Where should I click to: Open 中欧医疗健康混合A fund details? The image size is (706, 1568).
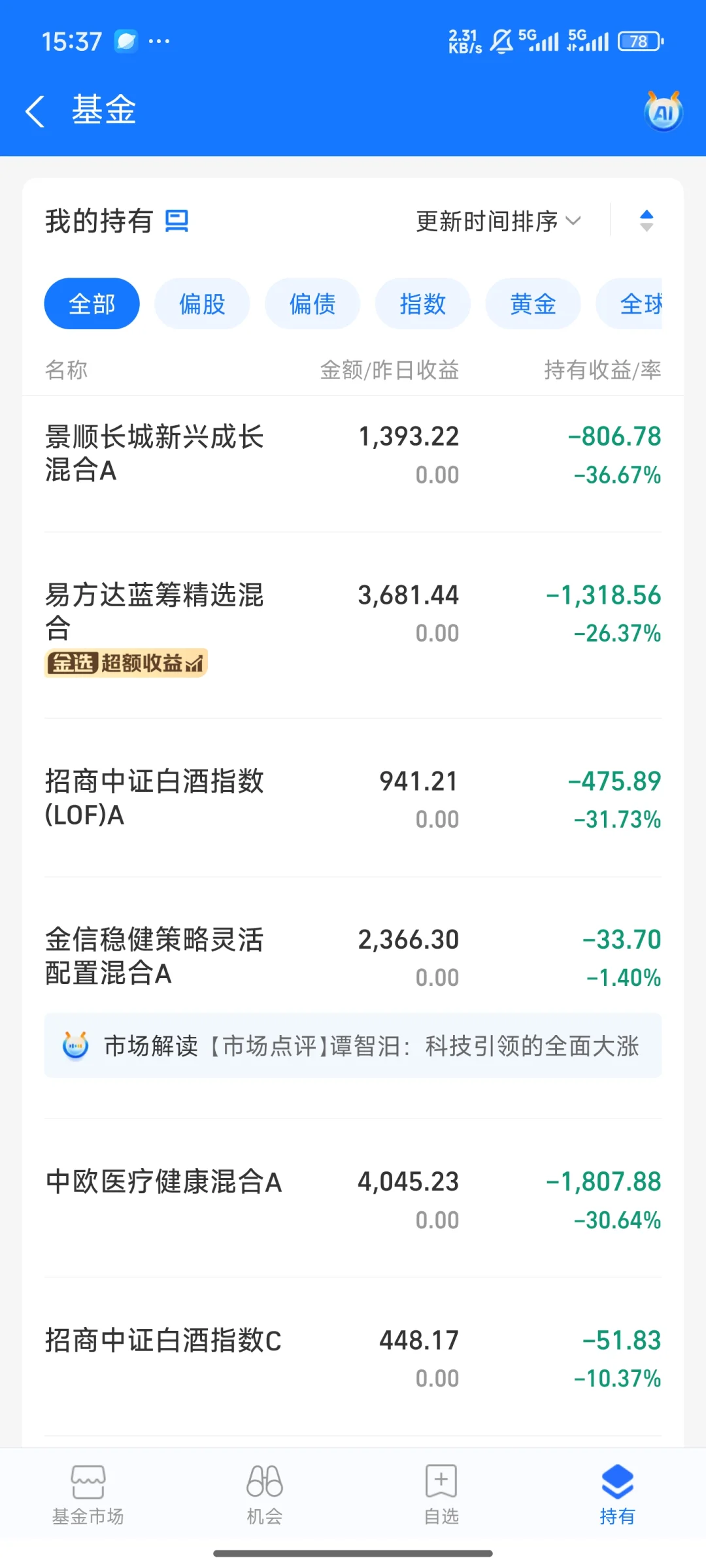(163, 1183)
